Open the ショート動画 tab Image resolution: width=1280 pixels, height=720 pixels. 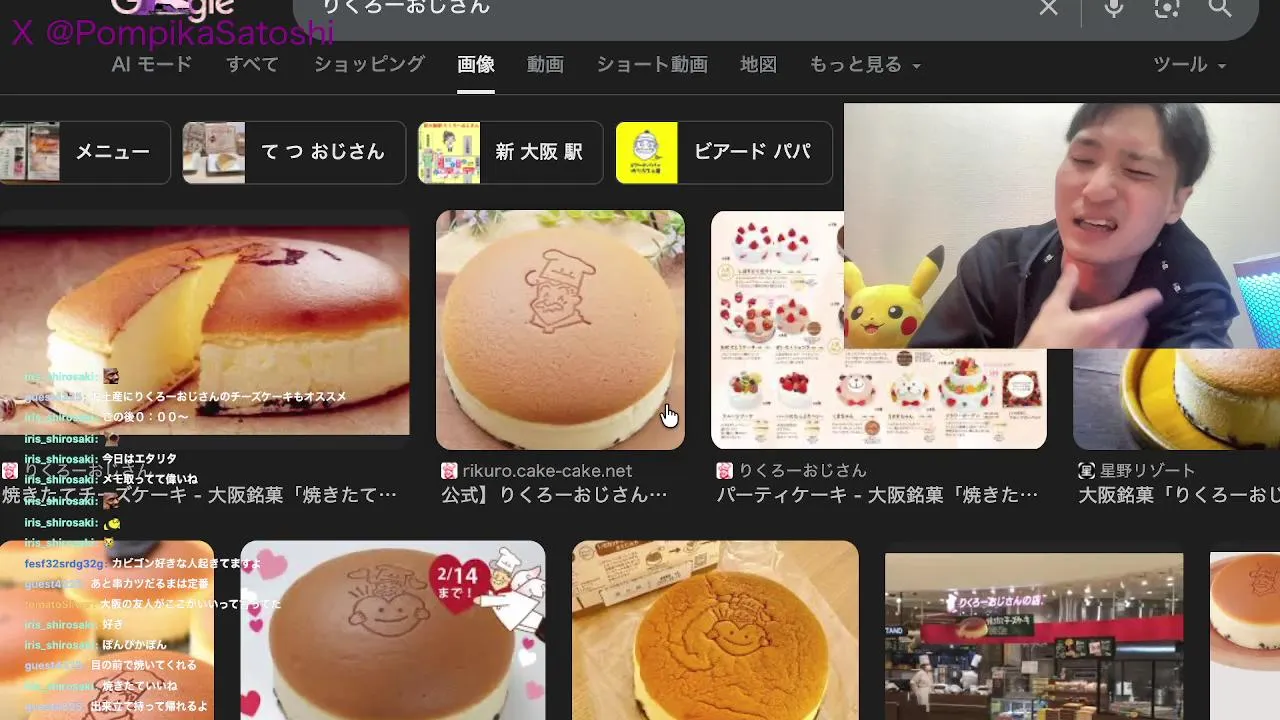pos(652,65)
